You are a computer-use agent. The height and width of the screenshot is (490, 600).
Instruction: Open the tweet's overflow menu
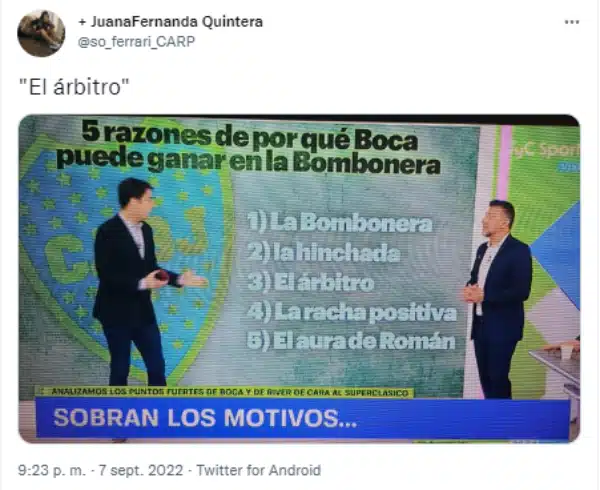point(571,22)
